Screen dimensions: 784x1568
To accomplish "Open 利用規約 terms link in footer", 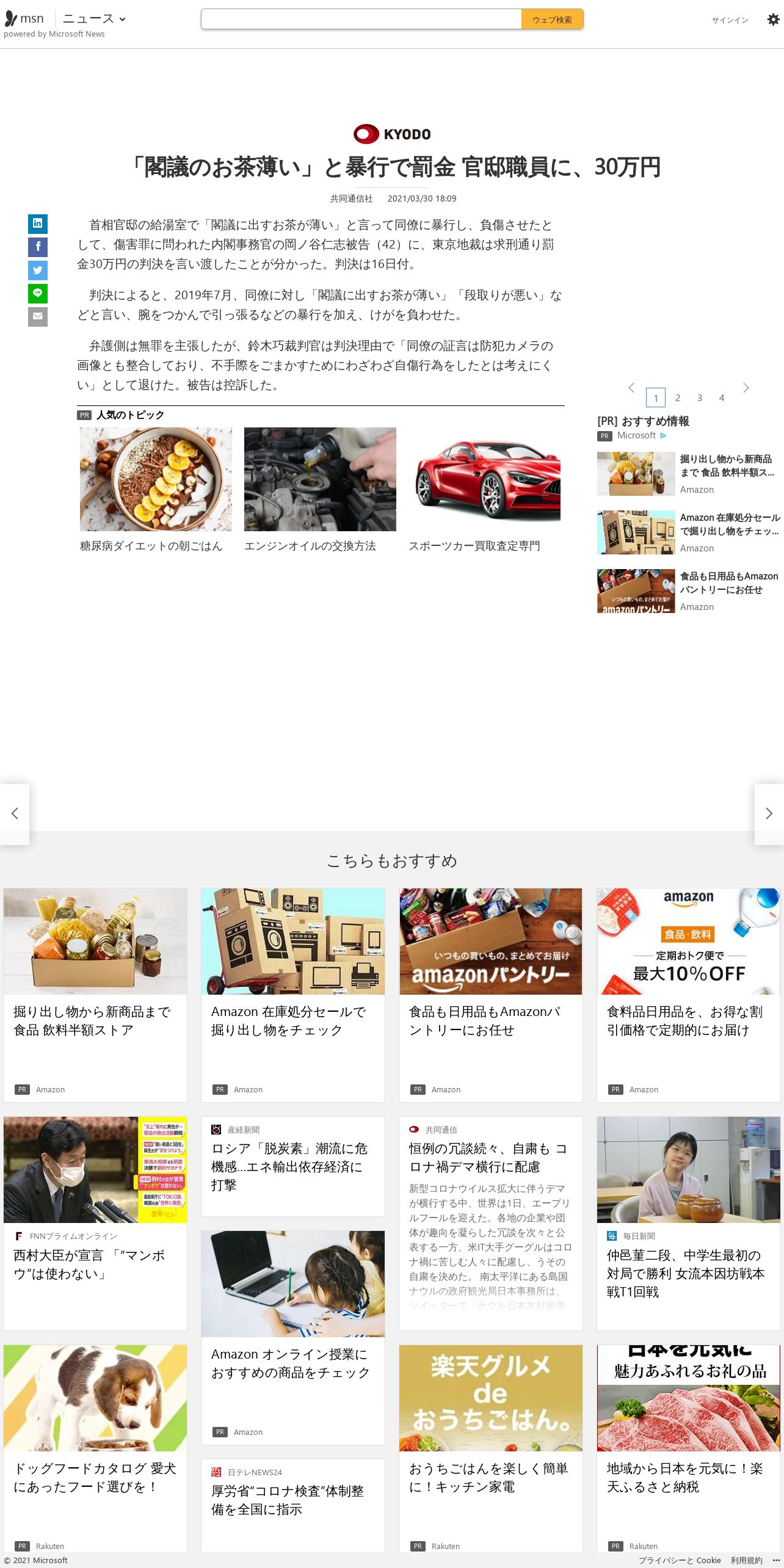I will point(746,1560).
